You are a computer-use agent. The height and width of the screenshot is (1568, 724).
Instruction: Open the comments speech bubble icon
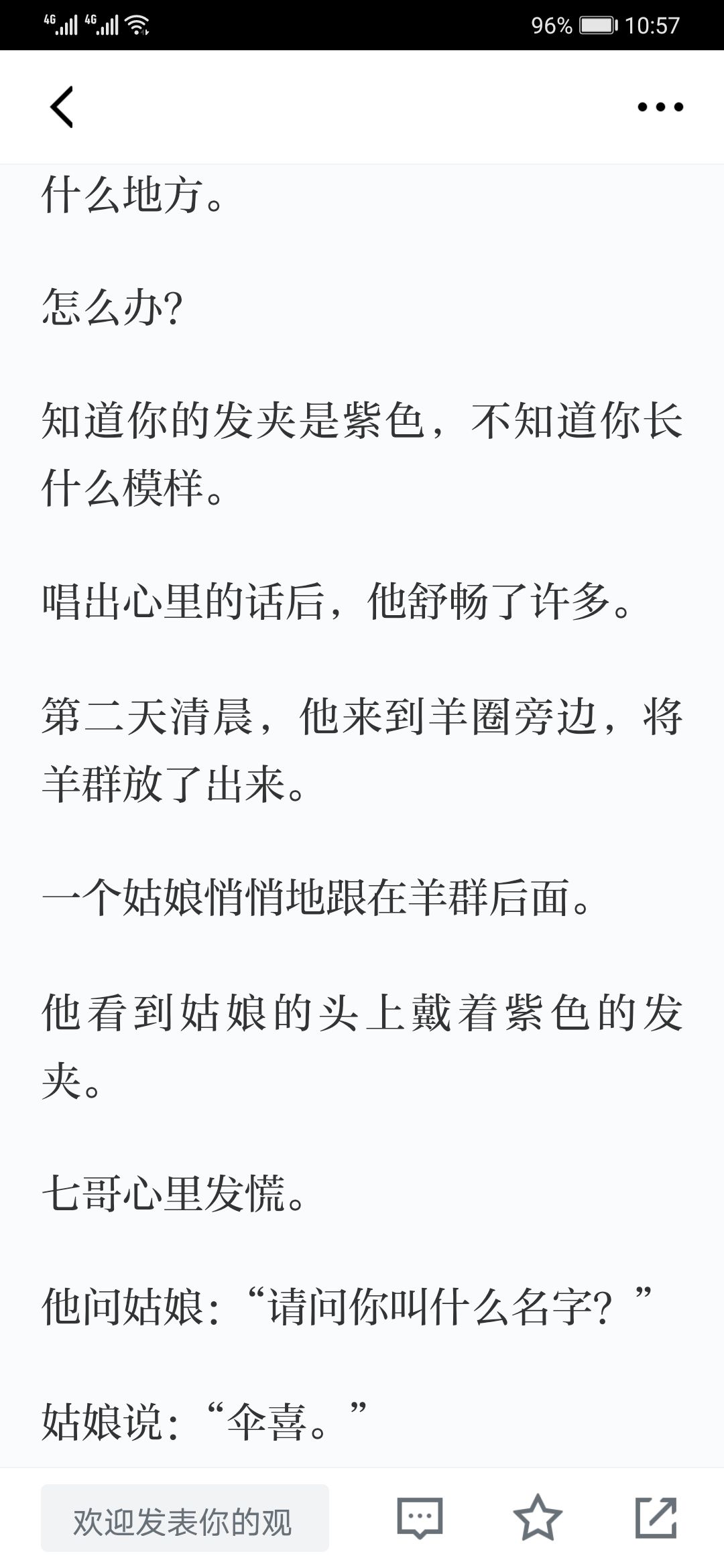420,1518
